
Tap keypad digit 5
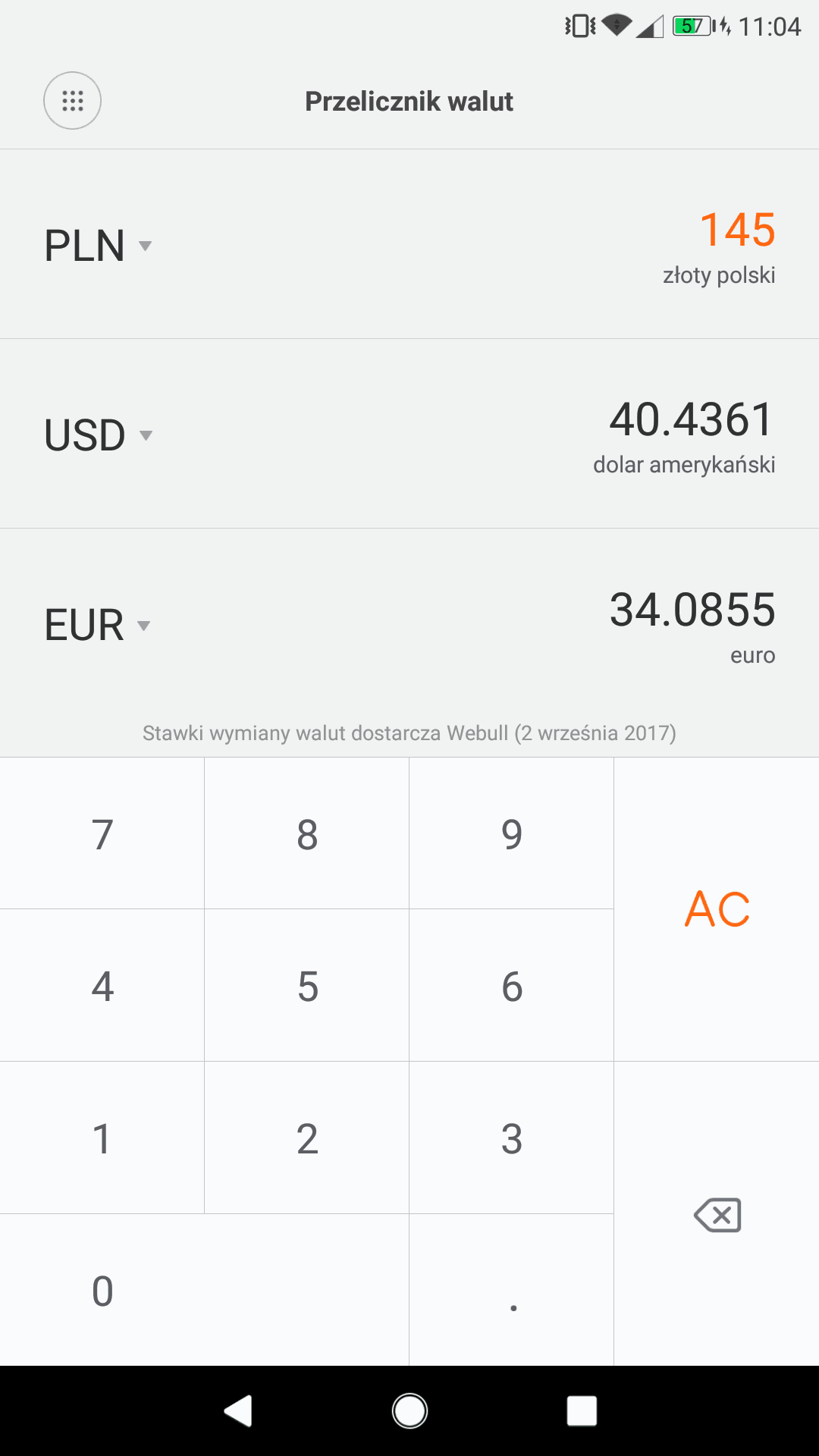click(x=307, y=985)
